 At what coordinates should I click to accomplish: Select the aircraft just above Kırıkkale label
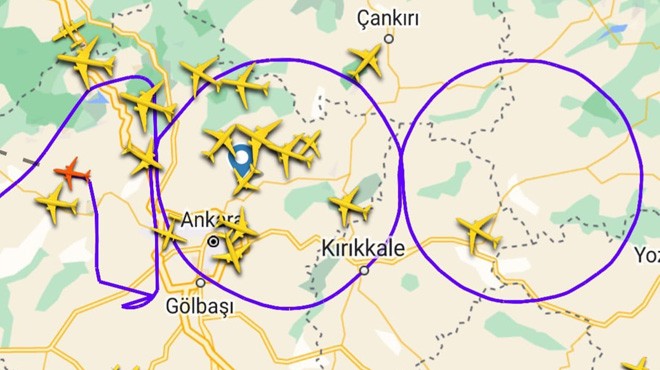[350, 207]
